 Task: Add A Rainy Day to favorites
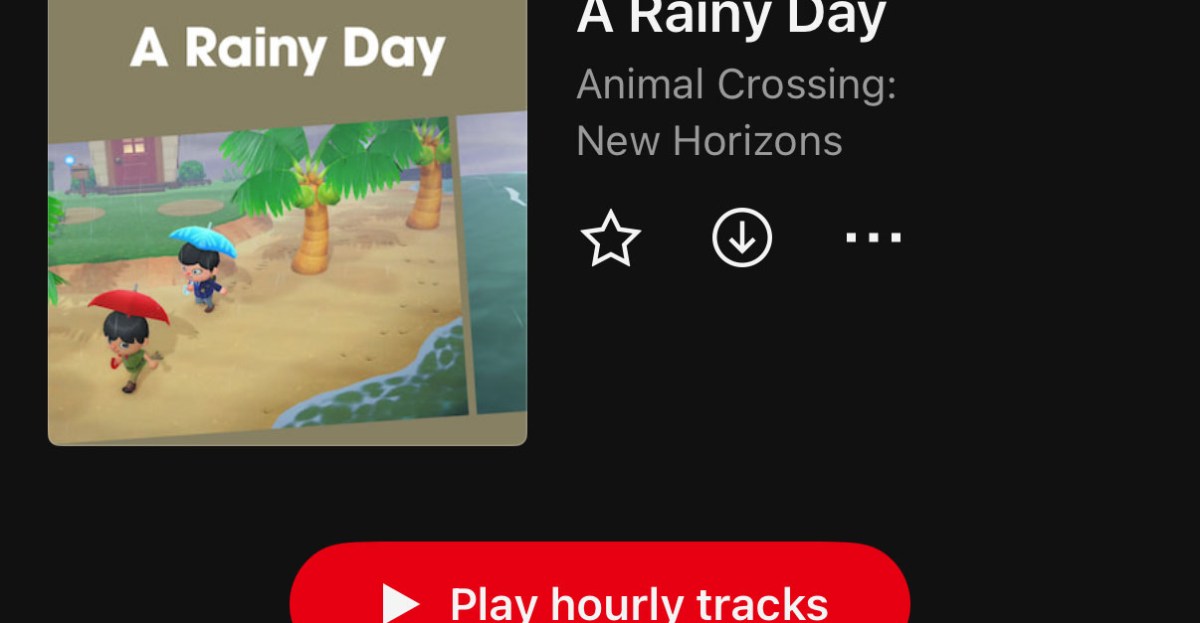pyautogui.click(x=610, y=239)
